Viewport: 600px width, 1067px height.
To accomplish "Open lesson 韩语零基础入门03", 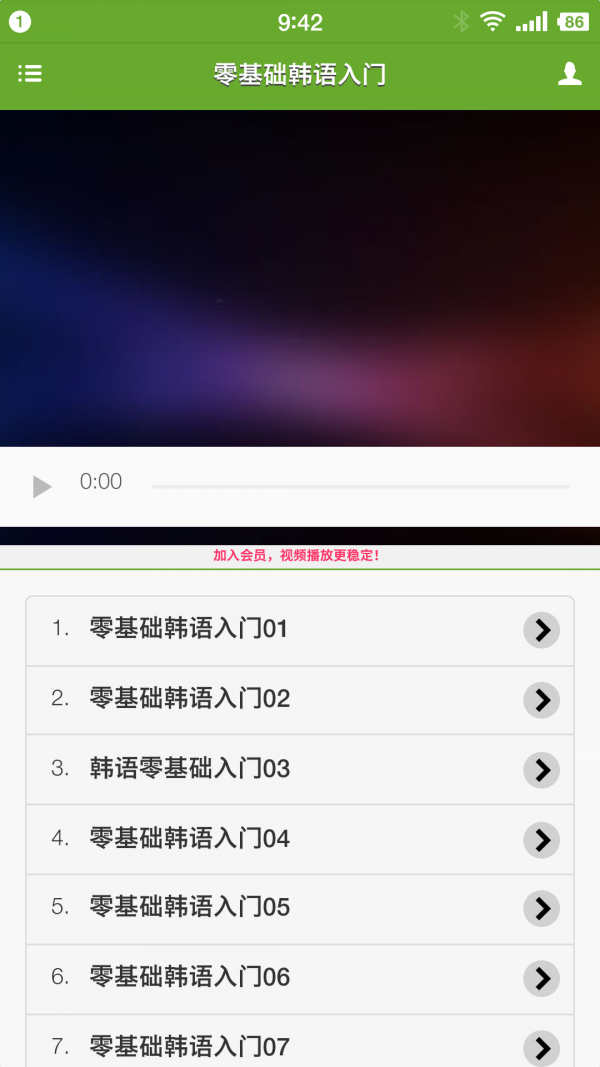I will coord(300,769).
